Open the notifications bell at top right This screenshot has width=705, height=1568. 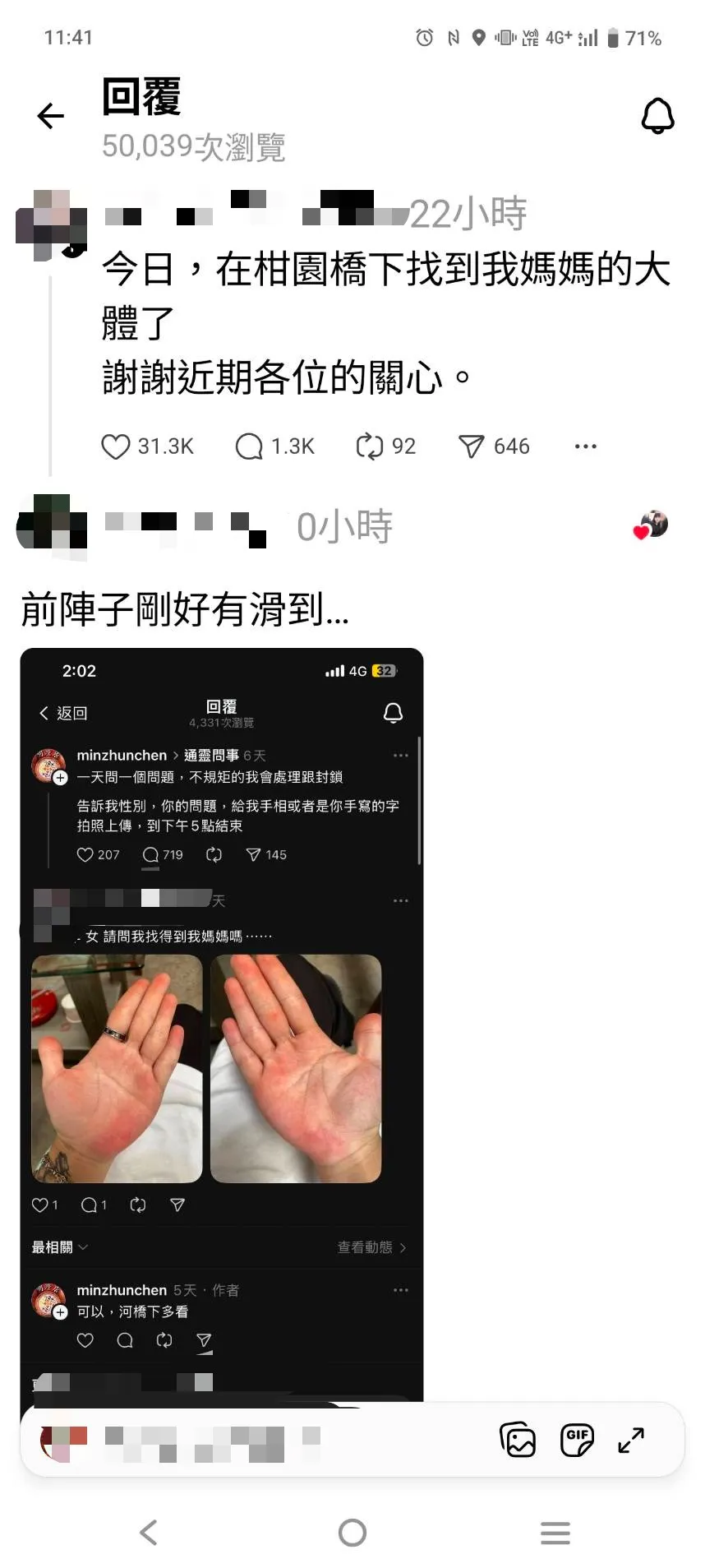click(x=657, y=116)
